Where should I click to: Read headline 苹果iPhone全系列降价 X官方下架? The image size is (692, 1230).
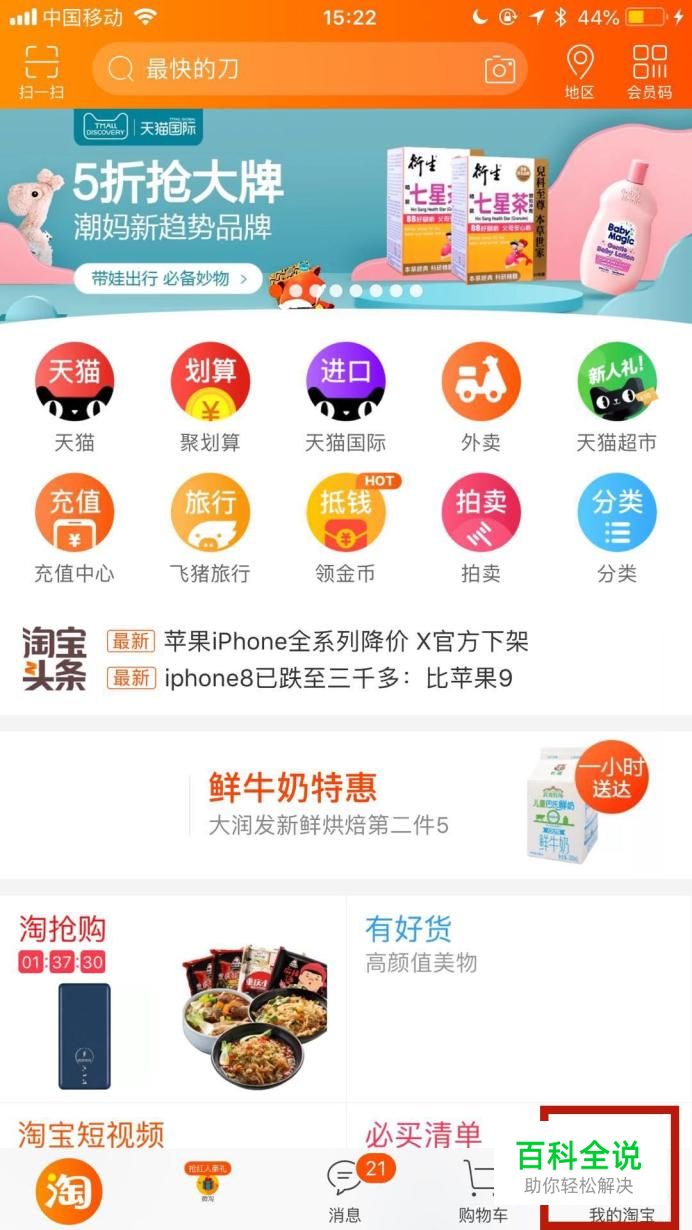345,641
